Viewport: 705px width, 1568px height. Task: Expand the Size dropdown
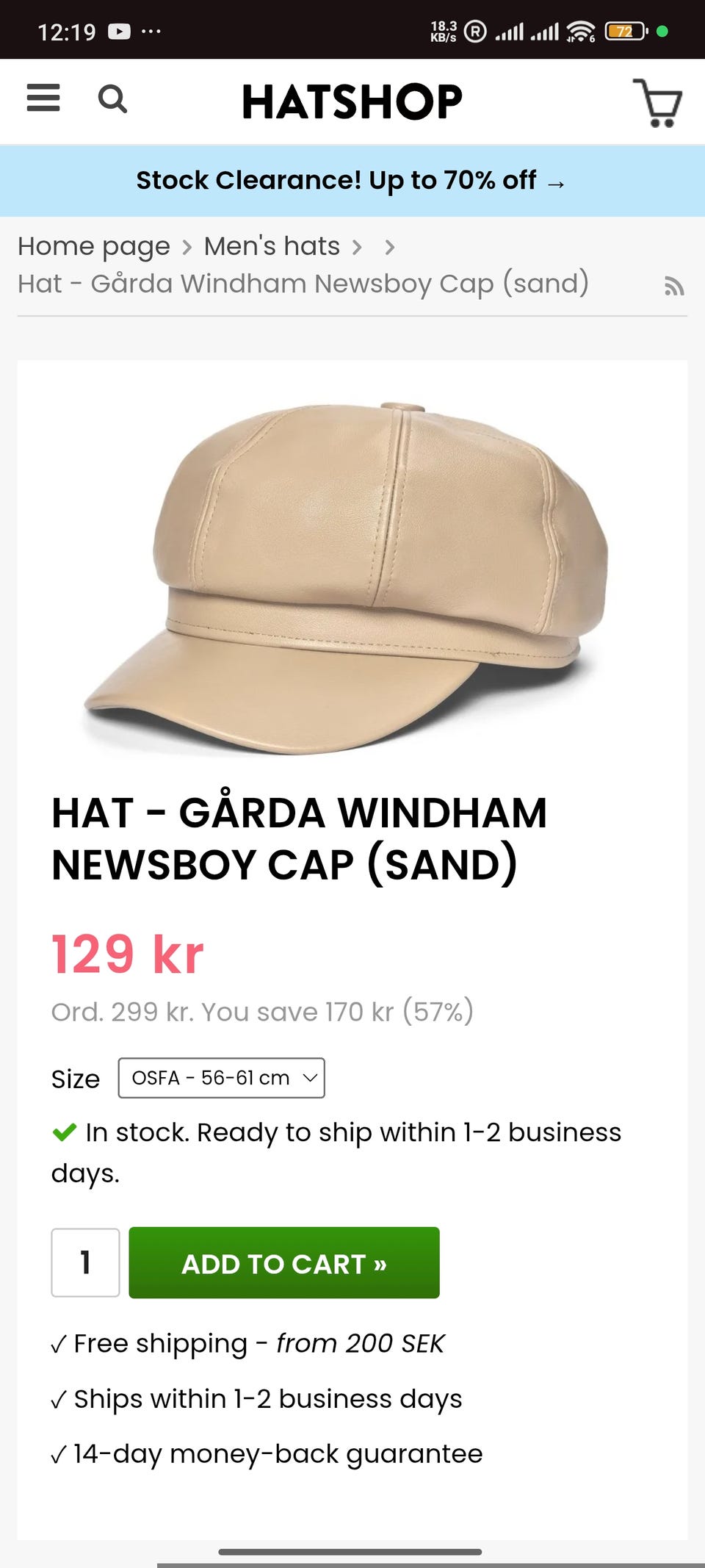click(x=221, y=1078)
